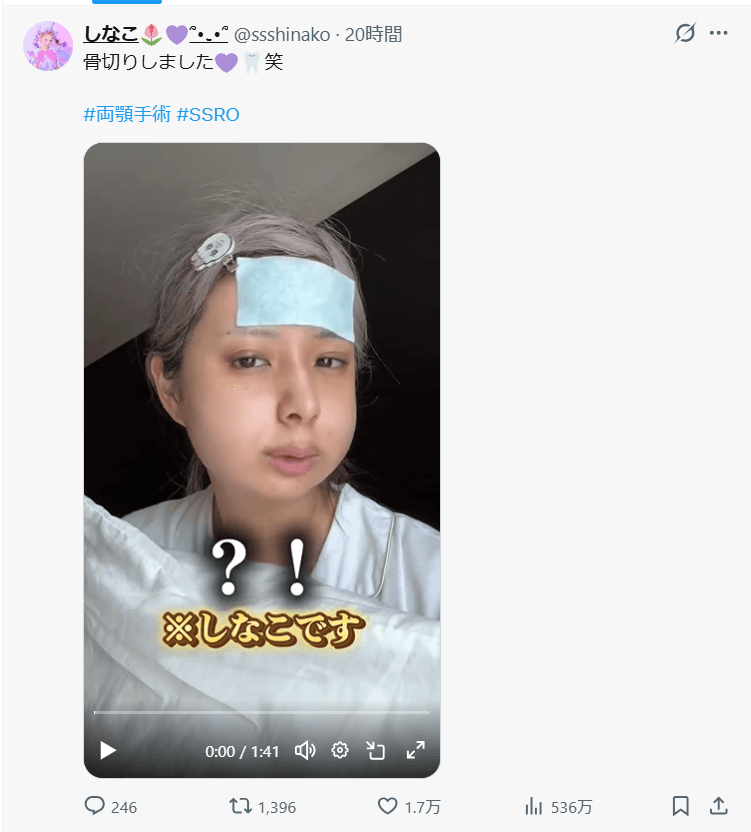Bookmark this post
The width and height of the screenshot is (751, 832).
click(x=680, y=806)
